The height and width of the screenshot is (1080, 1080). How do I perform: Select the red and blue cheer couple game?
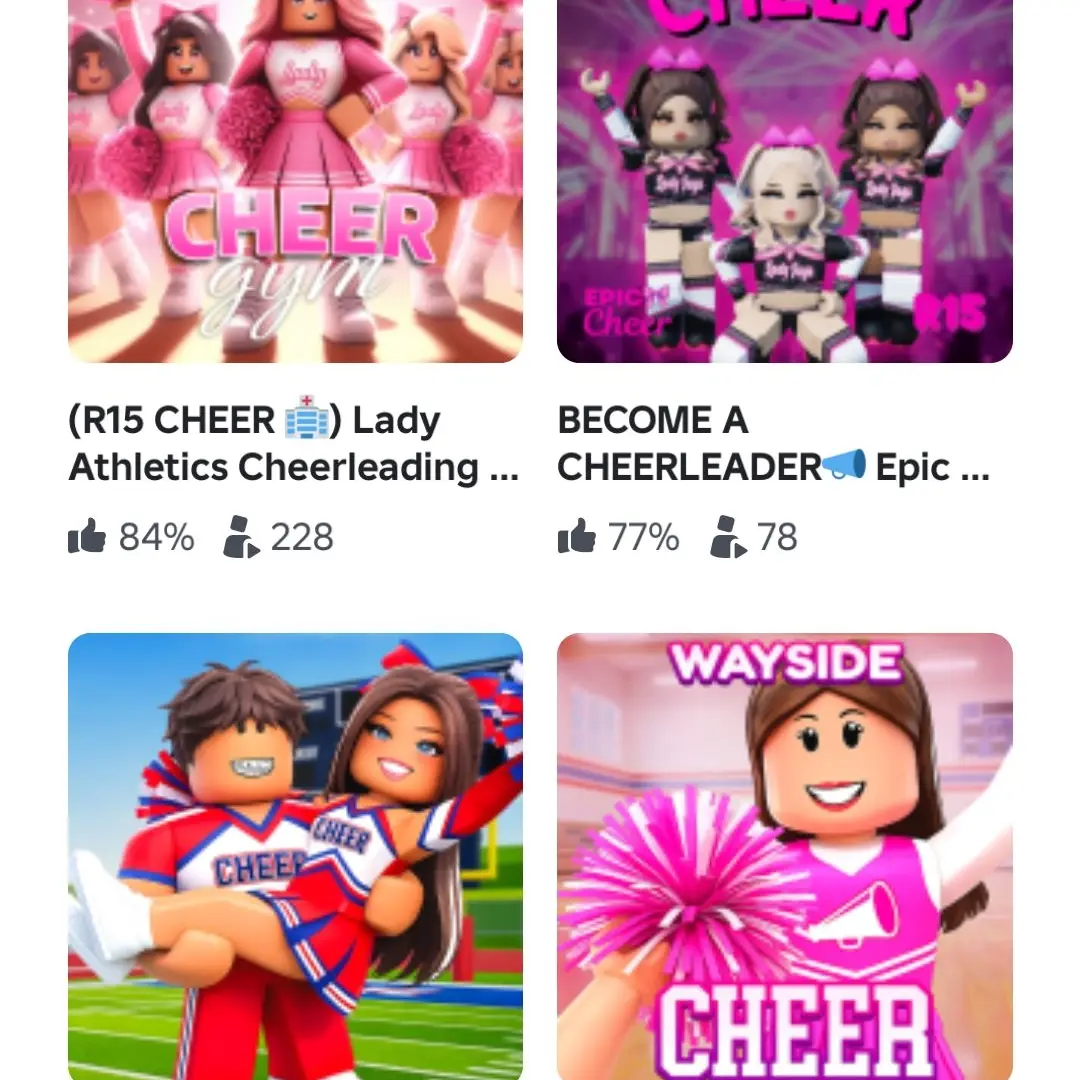295,855
